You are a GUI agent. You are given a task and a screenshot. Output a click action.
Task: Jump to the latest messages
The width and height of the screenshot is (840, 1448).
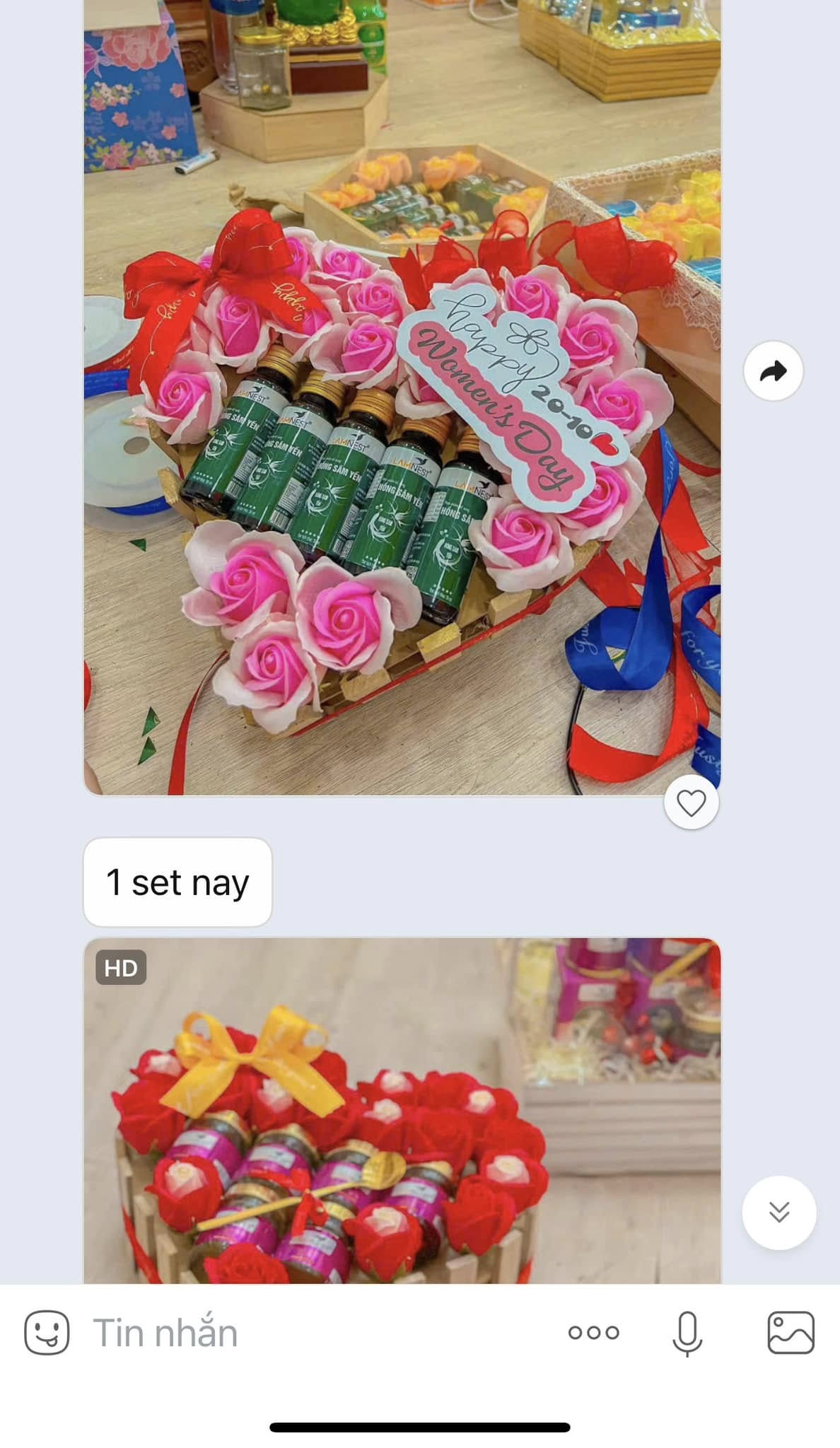[x=778, y=1213]
